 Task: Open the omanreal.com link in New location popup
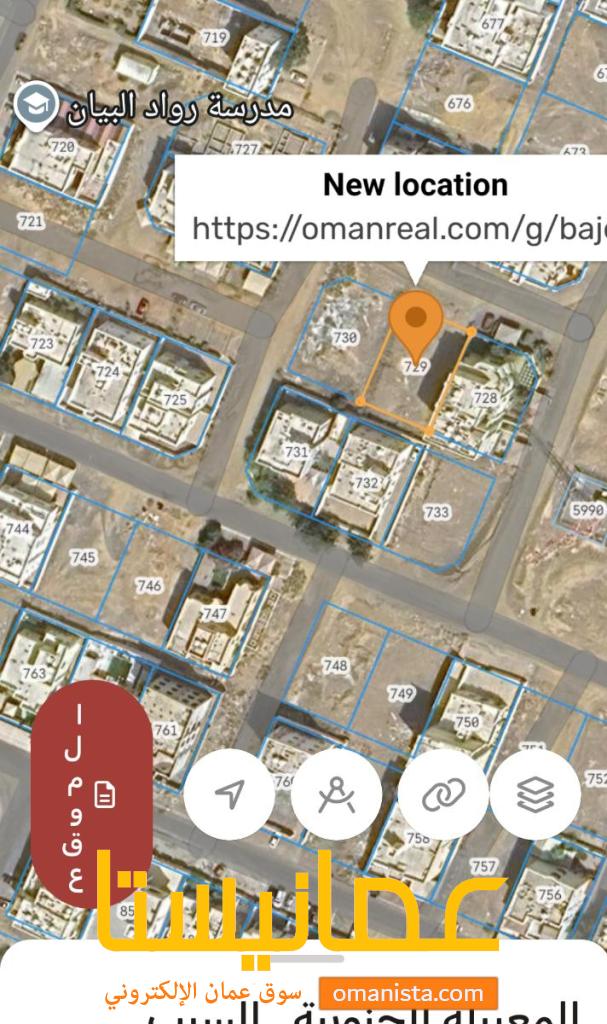pyautogui.click(x=398, y=229)
